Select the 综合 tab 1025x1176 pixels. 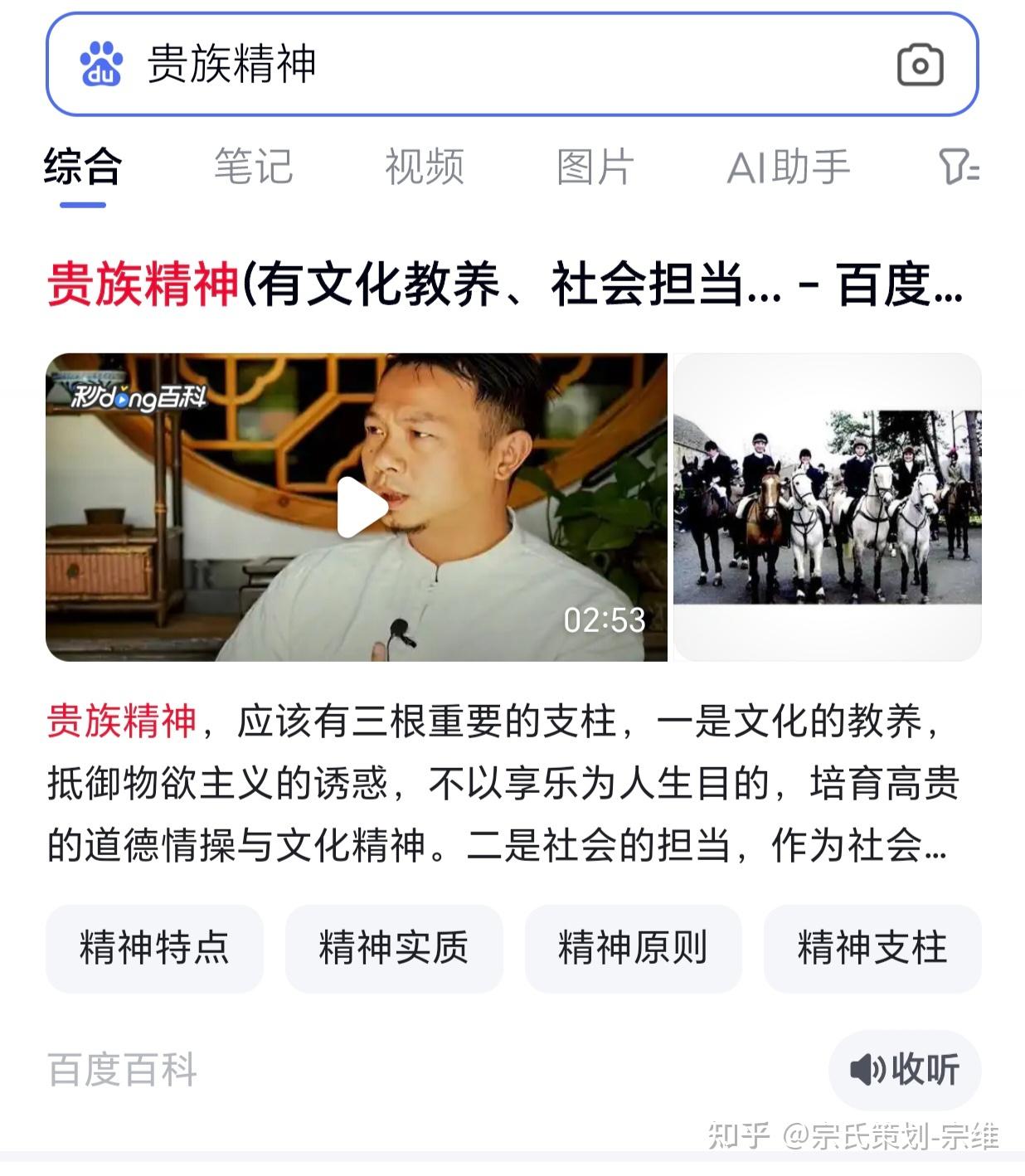(82, 167)
